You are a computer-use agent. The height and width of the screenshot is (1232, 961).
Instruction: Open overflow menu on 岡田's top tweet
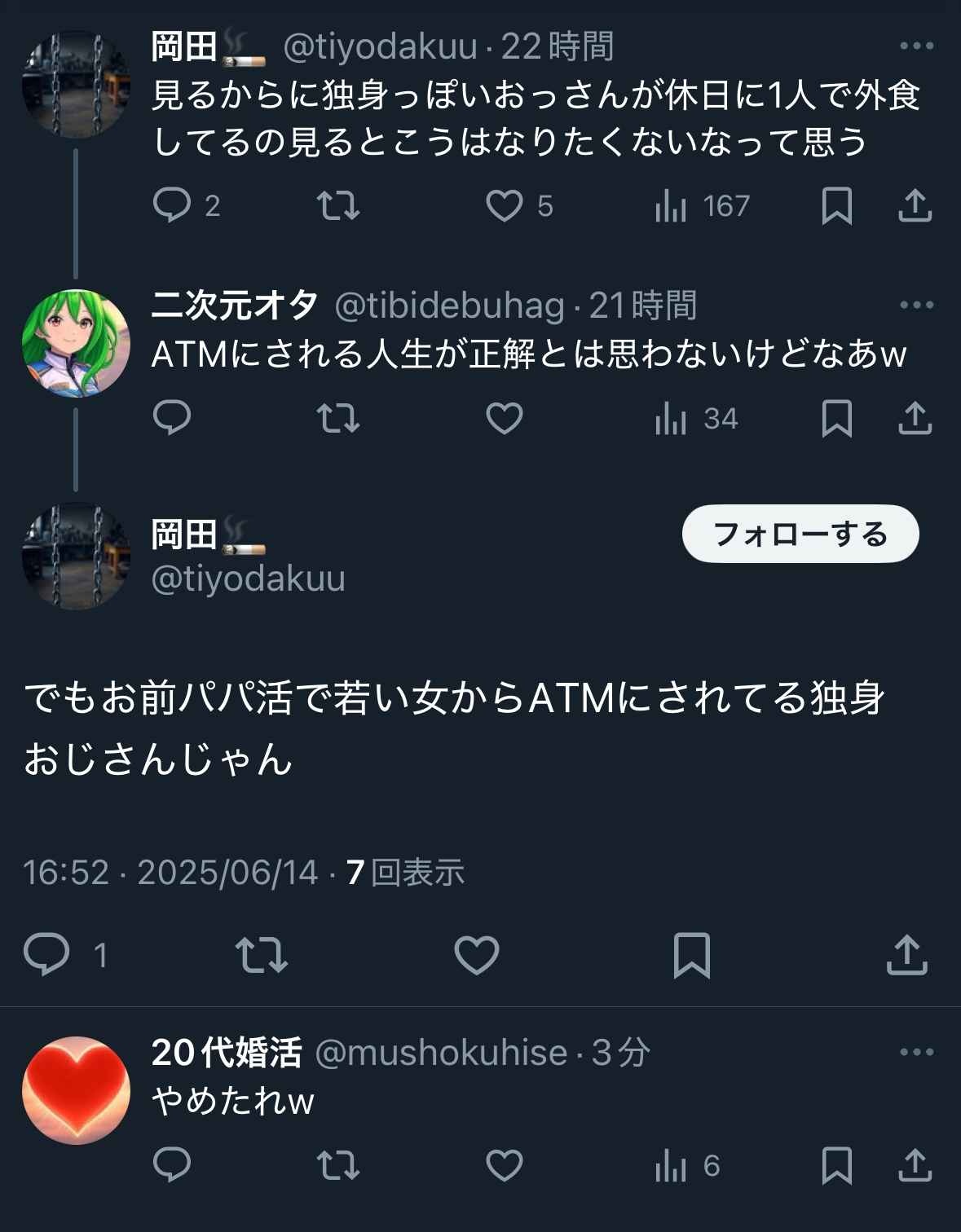click(x=916, y=46)
